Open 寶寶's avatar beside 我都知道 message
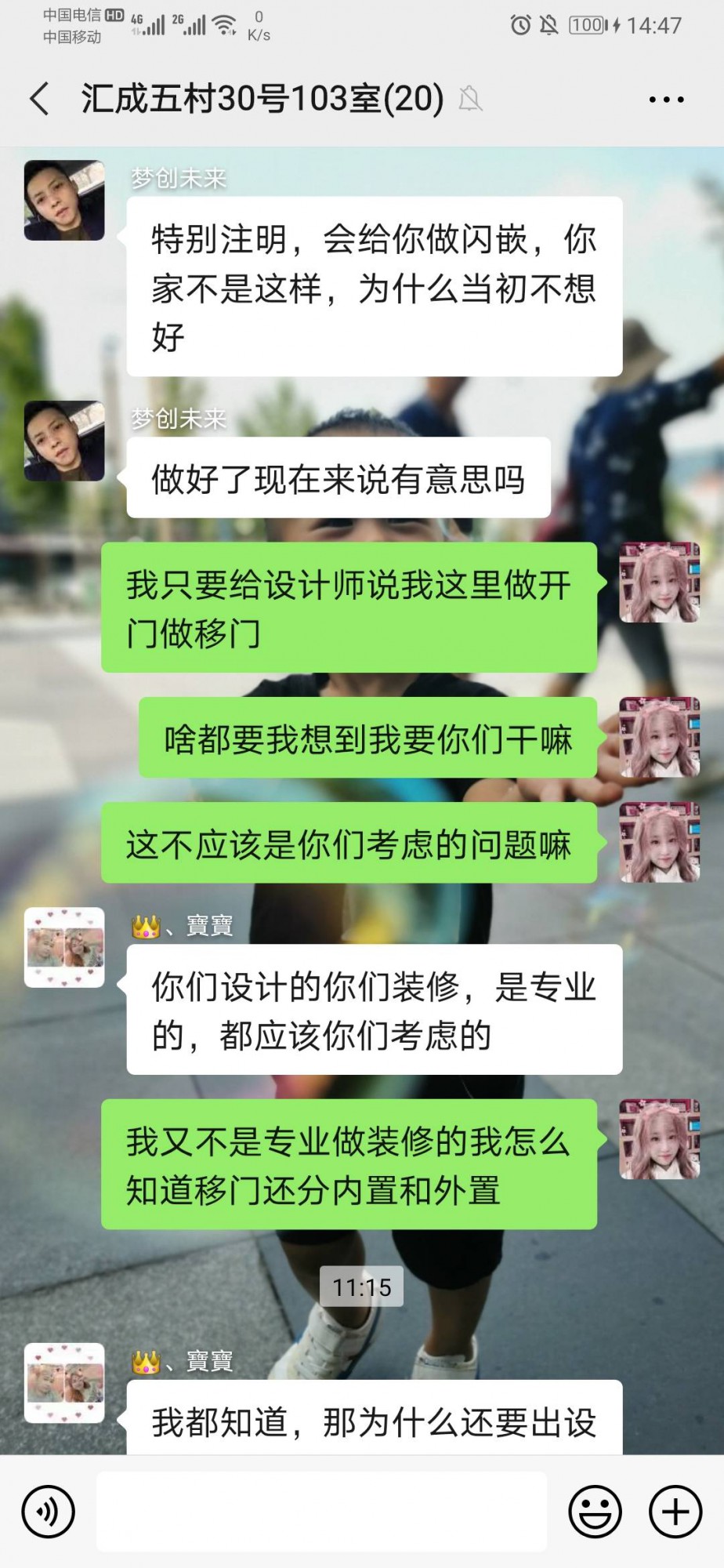The height and width of the screenshot is (1568, 724). [64, 1383]
